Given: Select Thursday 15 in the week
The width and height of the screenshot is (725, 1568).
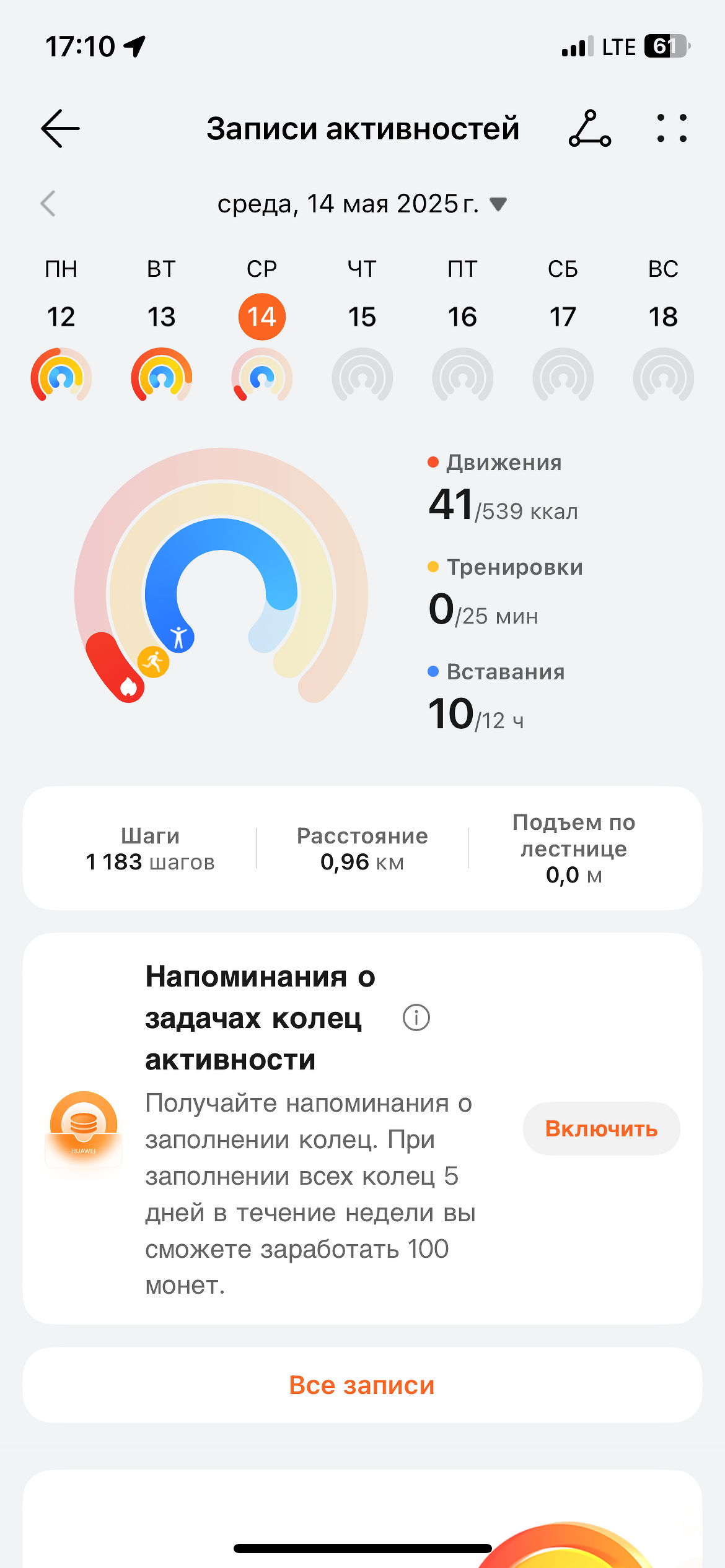Looking at the screenshot, I should coord(362,317).
